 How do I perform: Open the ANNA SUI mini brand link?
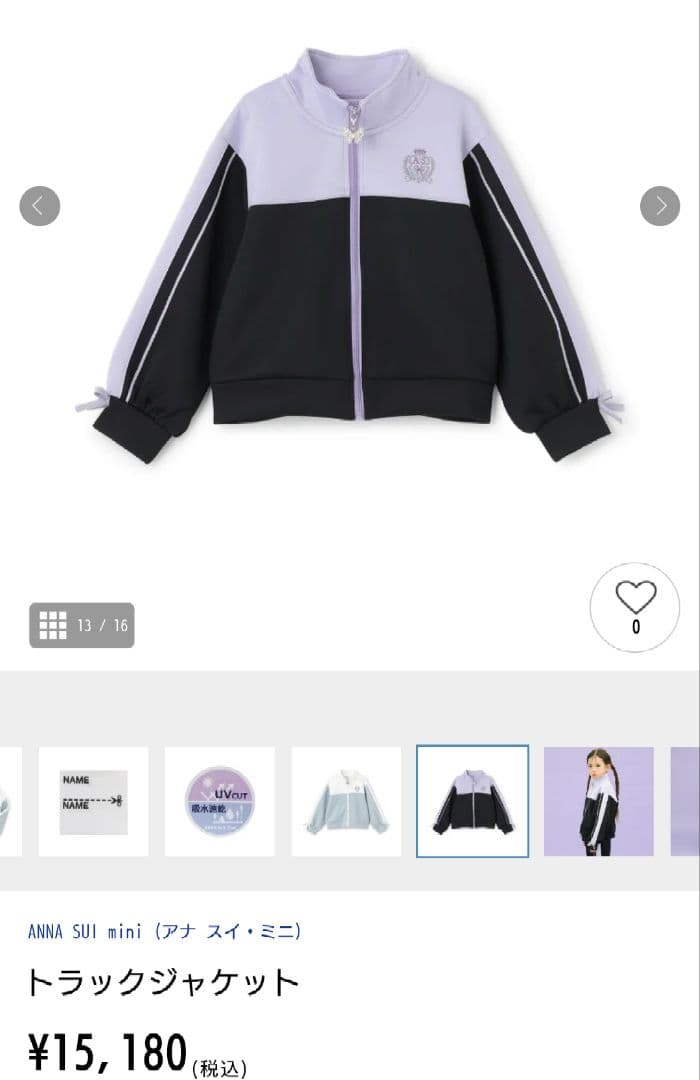pos(165,932)
